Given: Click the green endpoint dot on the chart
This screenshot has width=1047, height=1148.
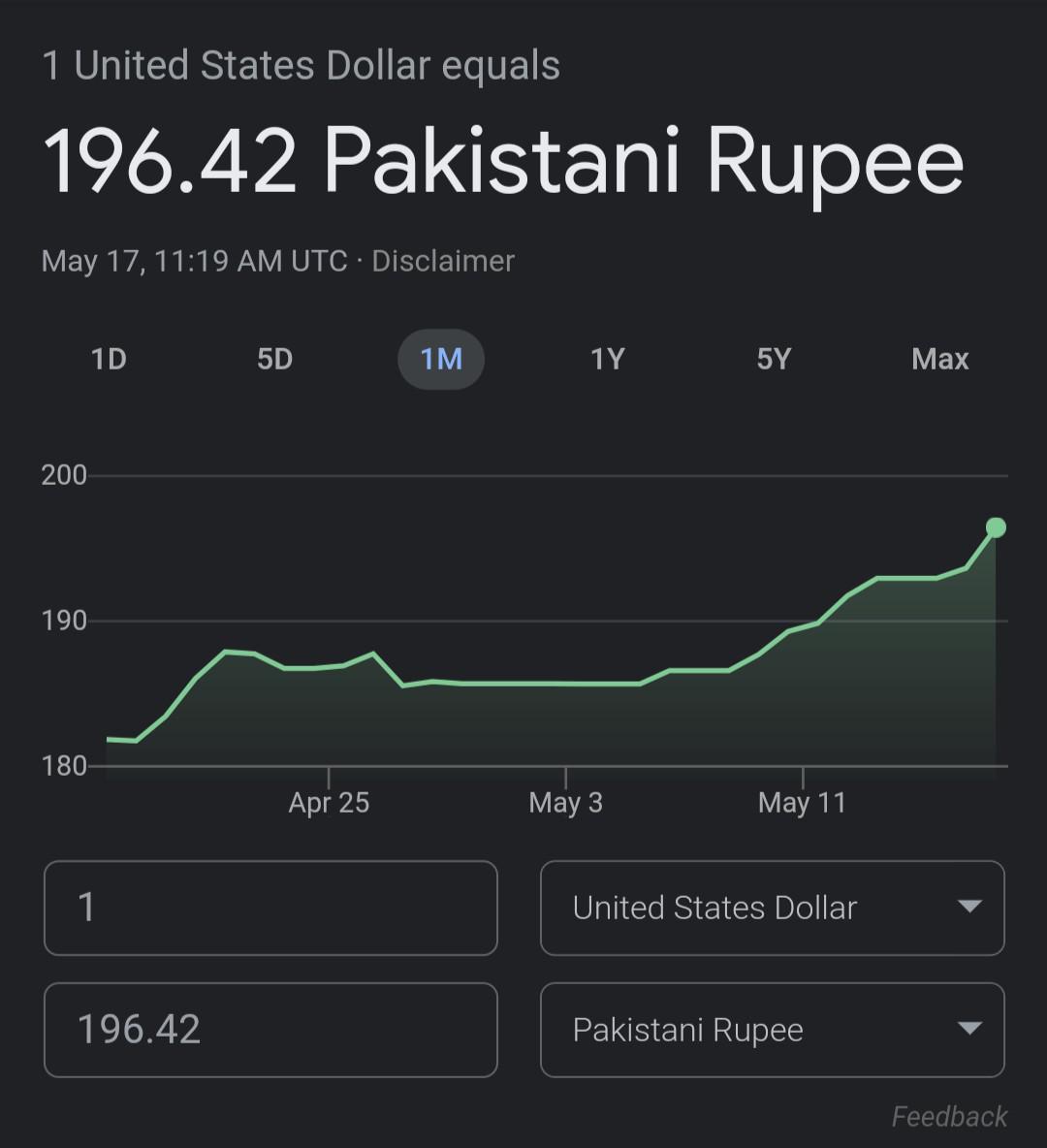Looking at the screenshot, I should click(995, 527).
